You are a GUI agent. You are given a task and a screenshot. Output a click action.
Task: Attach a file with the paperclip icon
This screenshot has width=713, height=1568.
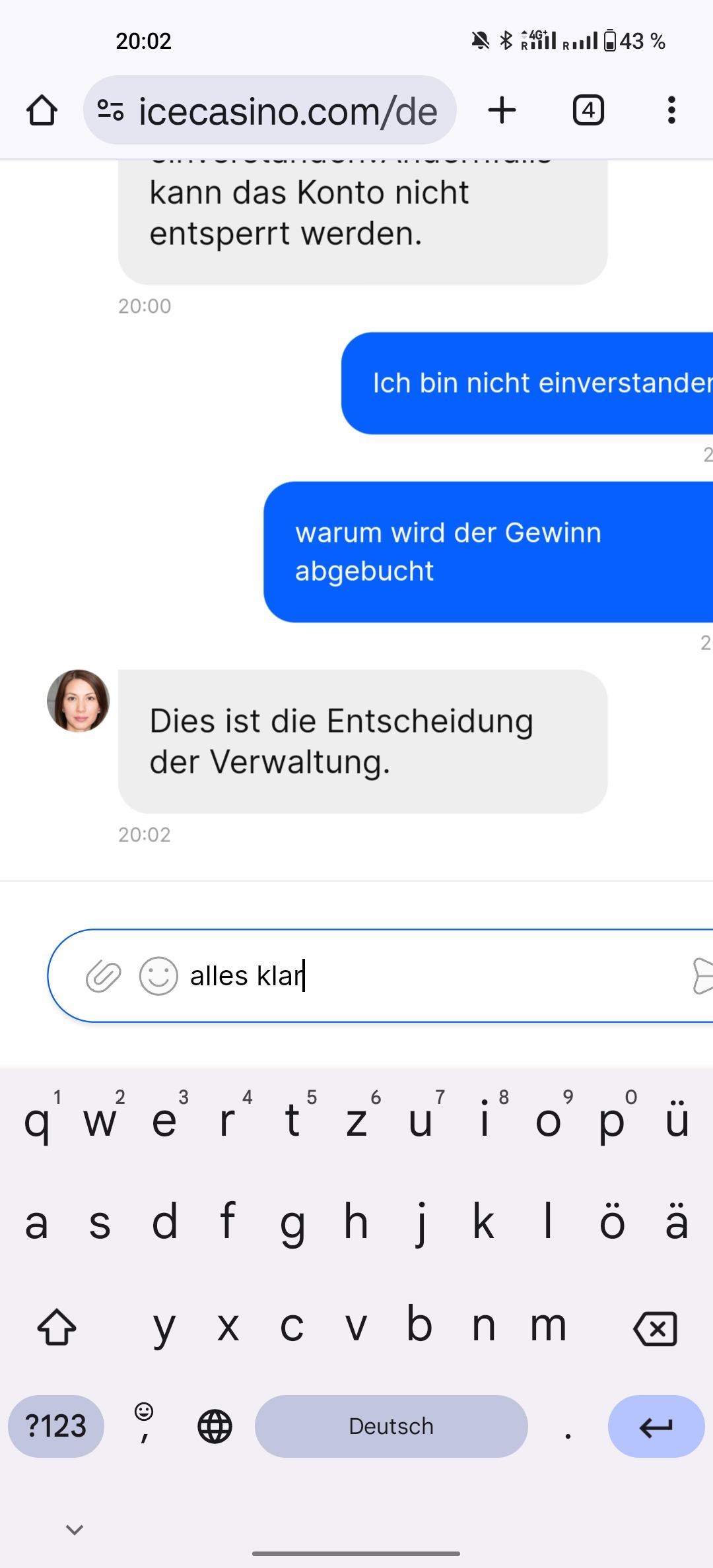104,976
